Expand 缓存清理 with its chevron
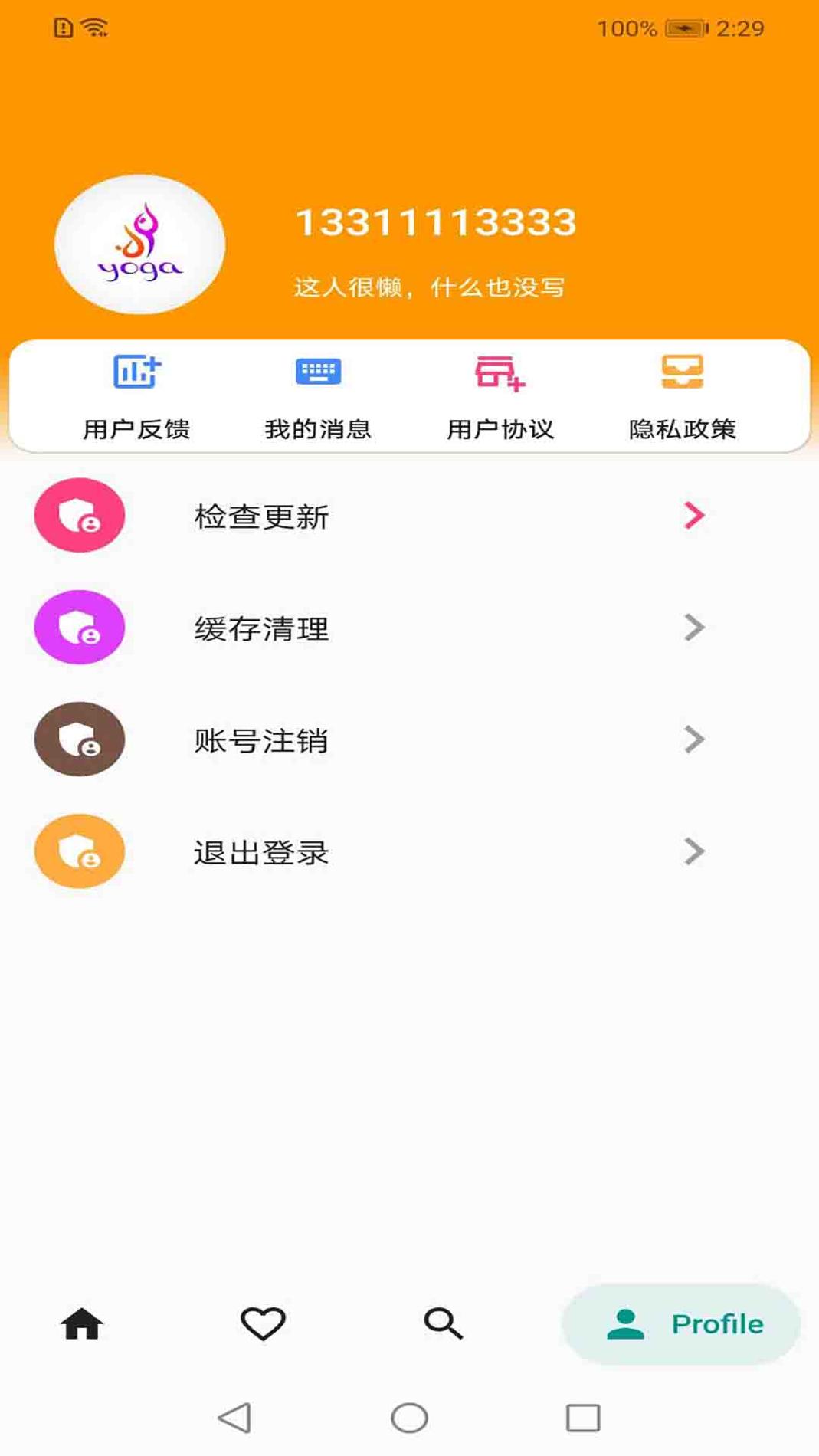 coord(693,628)
